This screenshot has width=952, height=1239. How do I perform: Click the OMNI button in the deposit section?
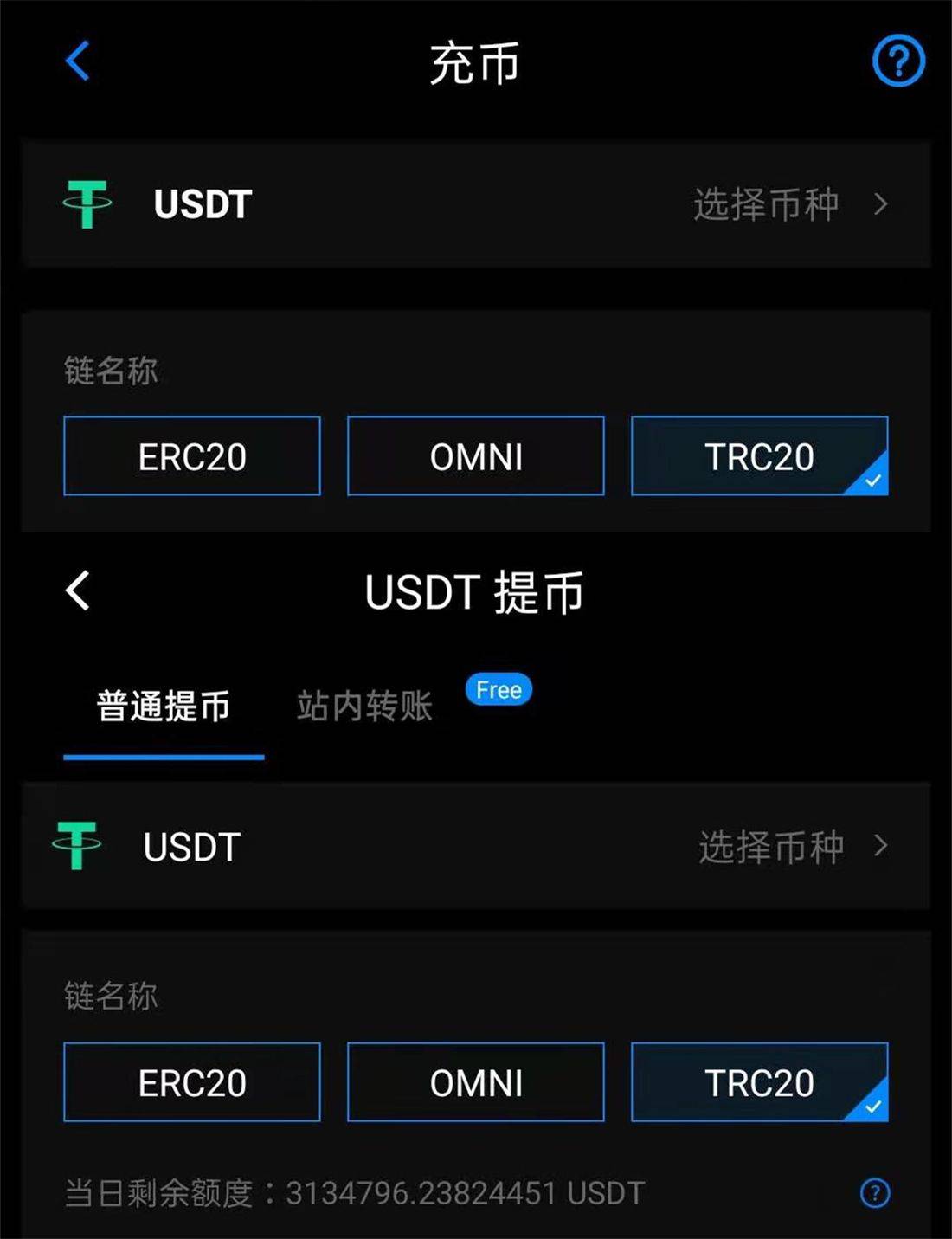coord(476,456)
